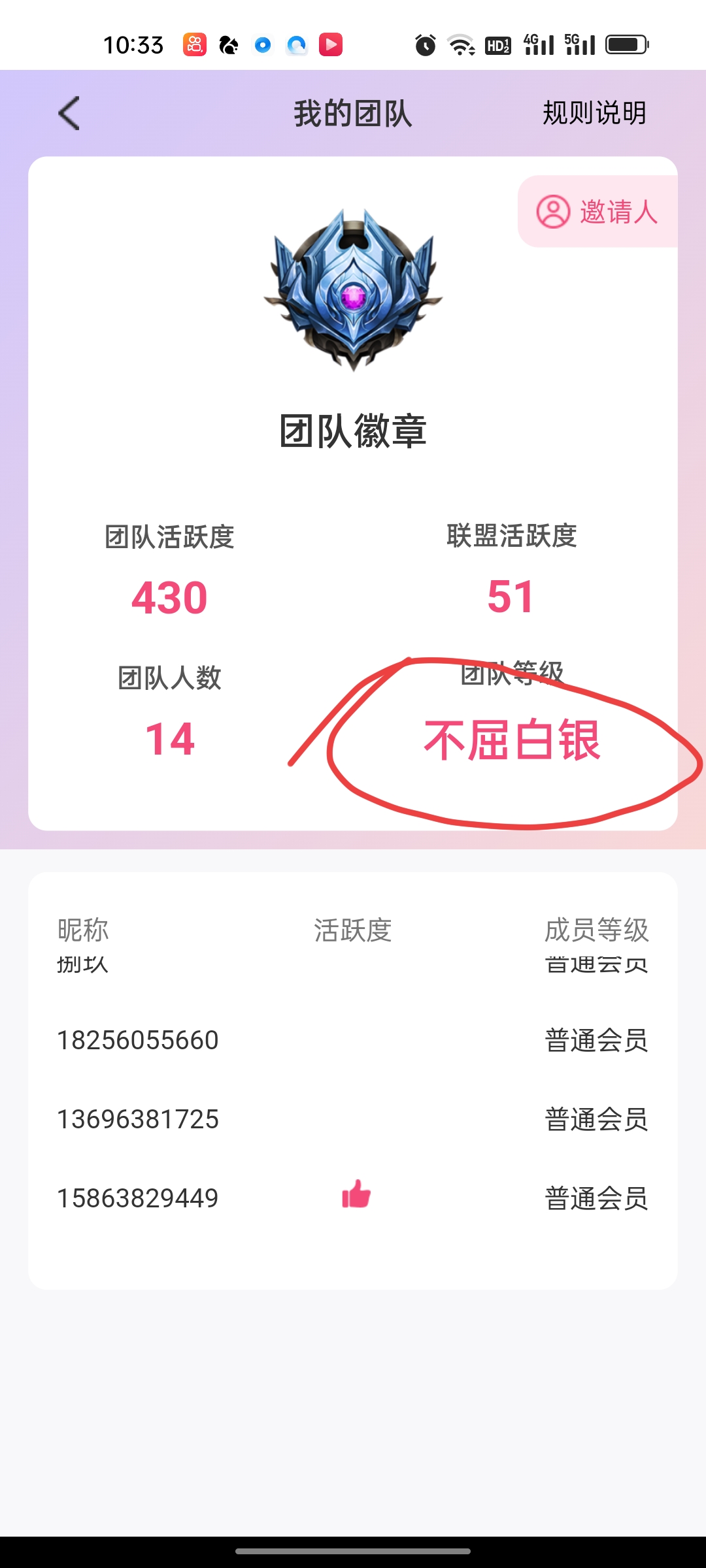Tap the HD voice indicator icon
The image size is (706, 1568).
[x=498, y=44]
